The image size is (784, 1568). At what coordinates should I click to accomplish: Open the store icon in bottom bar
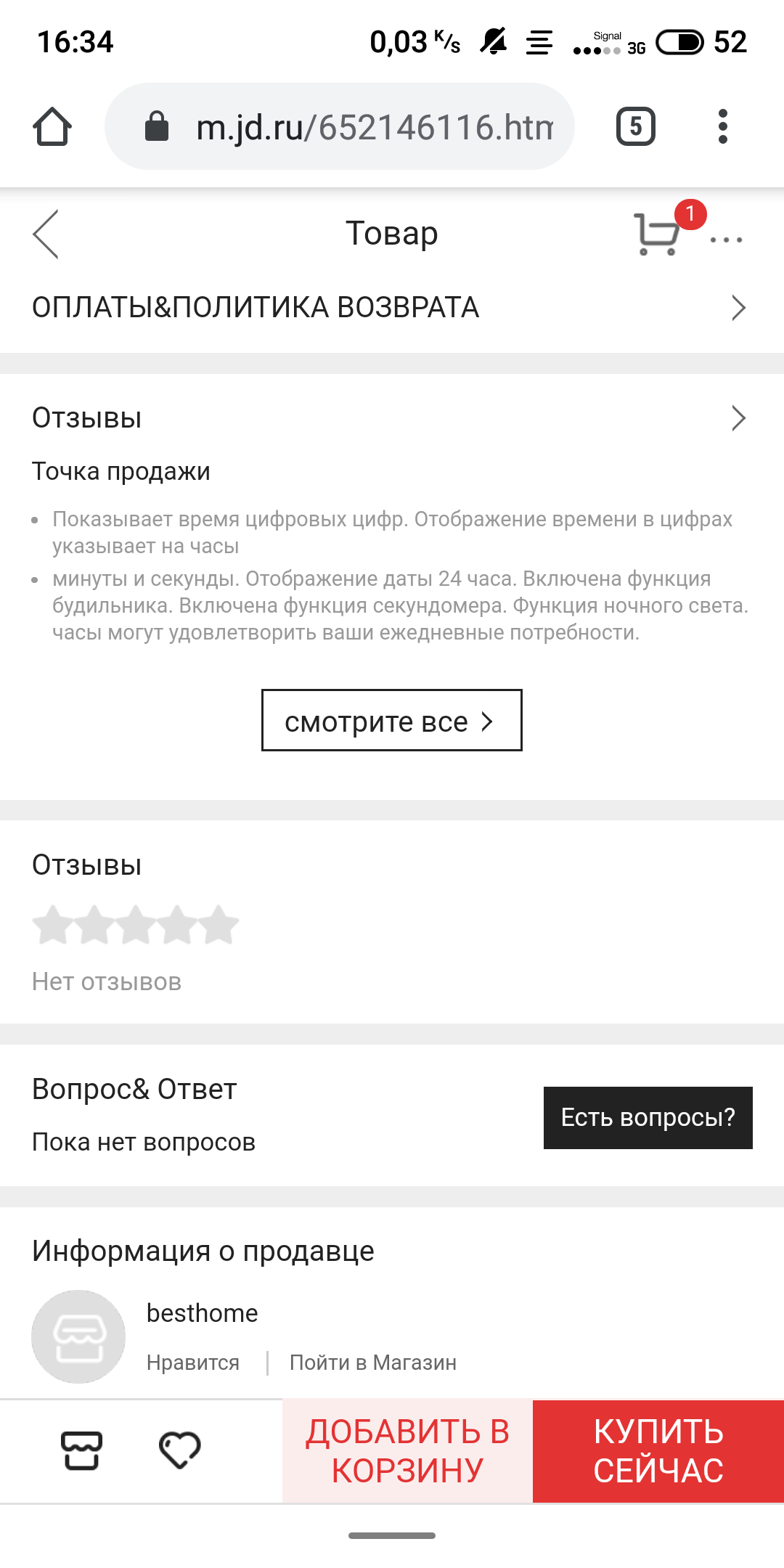tap(81, 1450)
